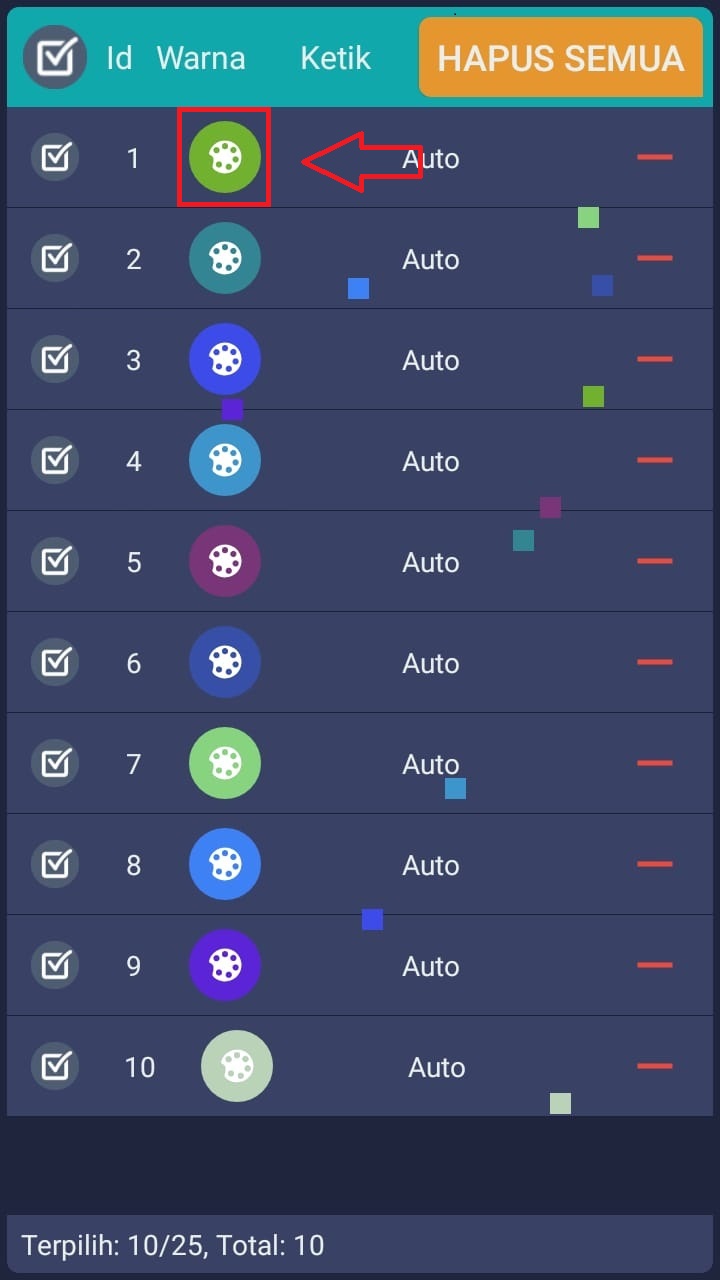The width and height of the screenshot is (720, 1280).
Task: Change the Auto type setting for Id 6
Action: [431, 663]
